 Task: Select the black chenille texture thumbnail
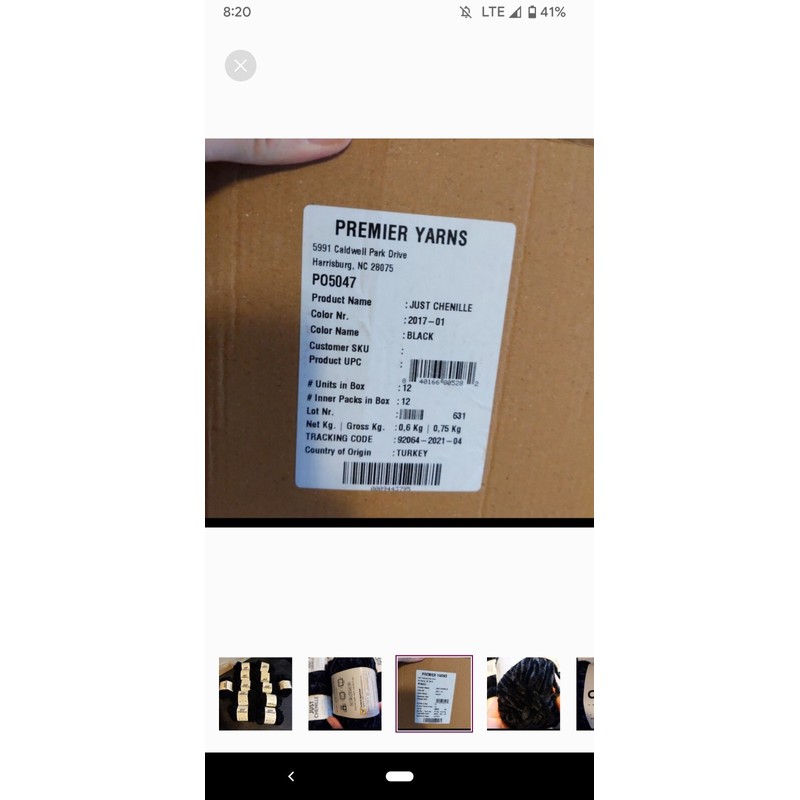(x=523, y=694)
